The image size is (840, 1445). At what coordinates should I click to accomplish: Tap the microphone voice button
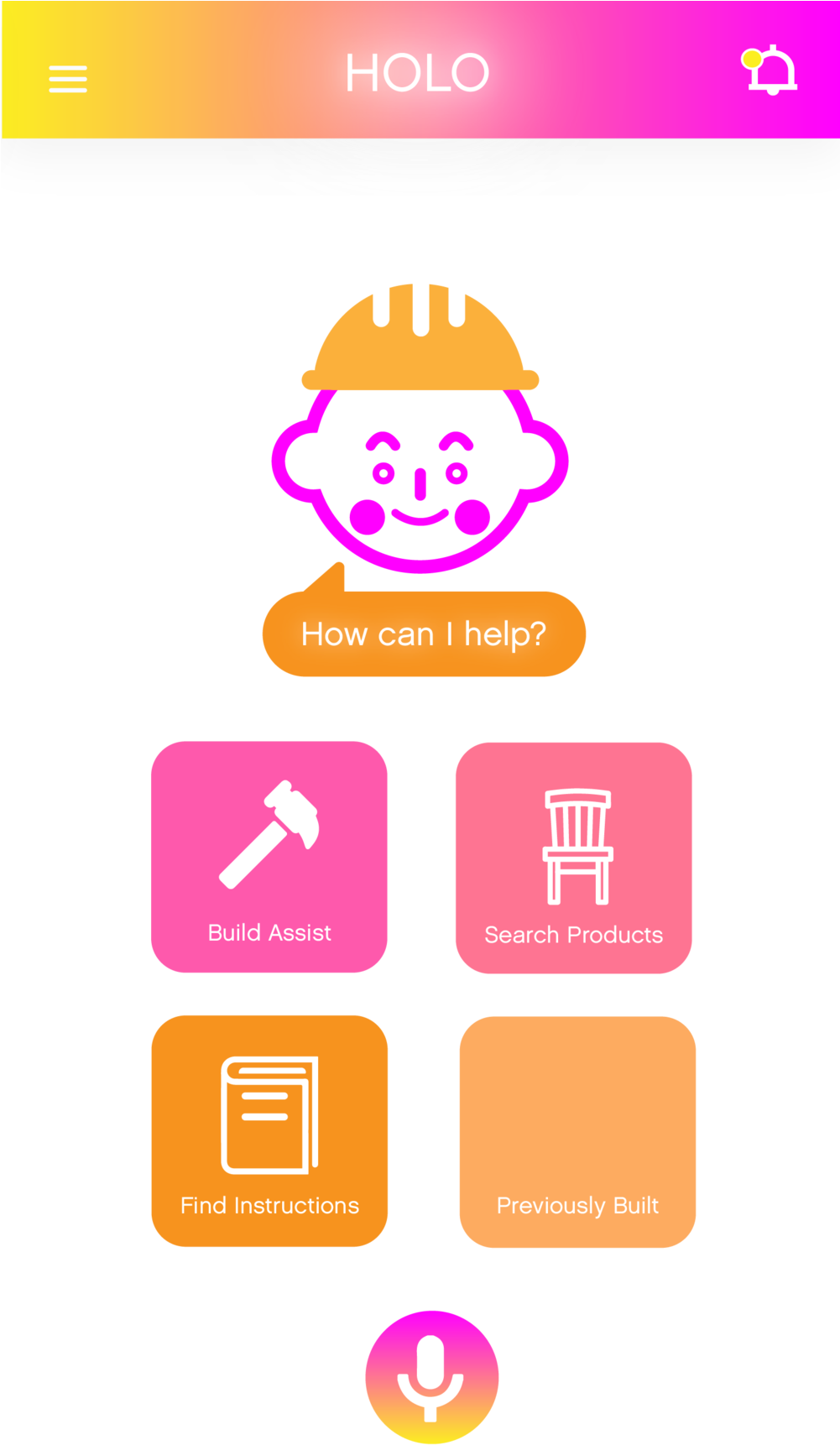[432, 1377]
